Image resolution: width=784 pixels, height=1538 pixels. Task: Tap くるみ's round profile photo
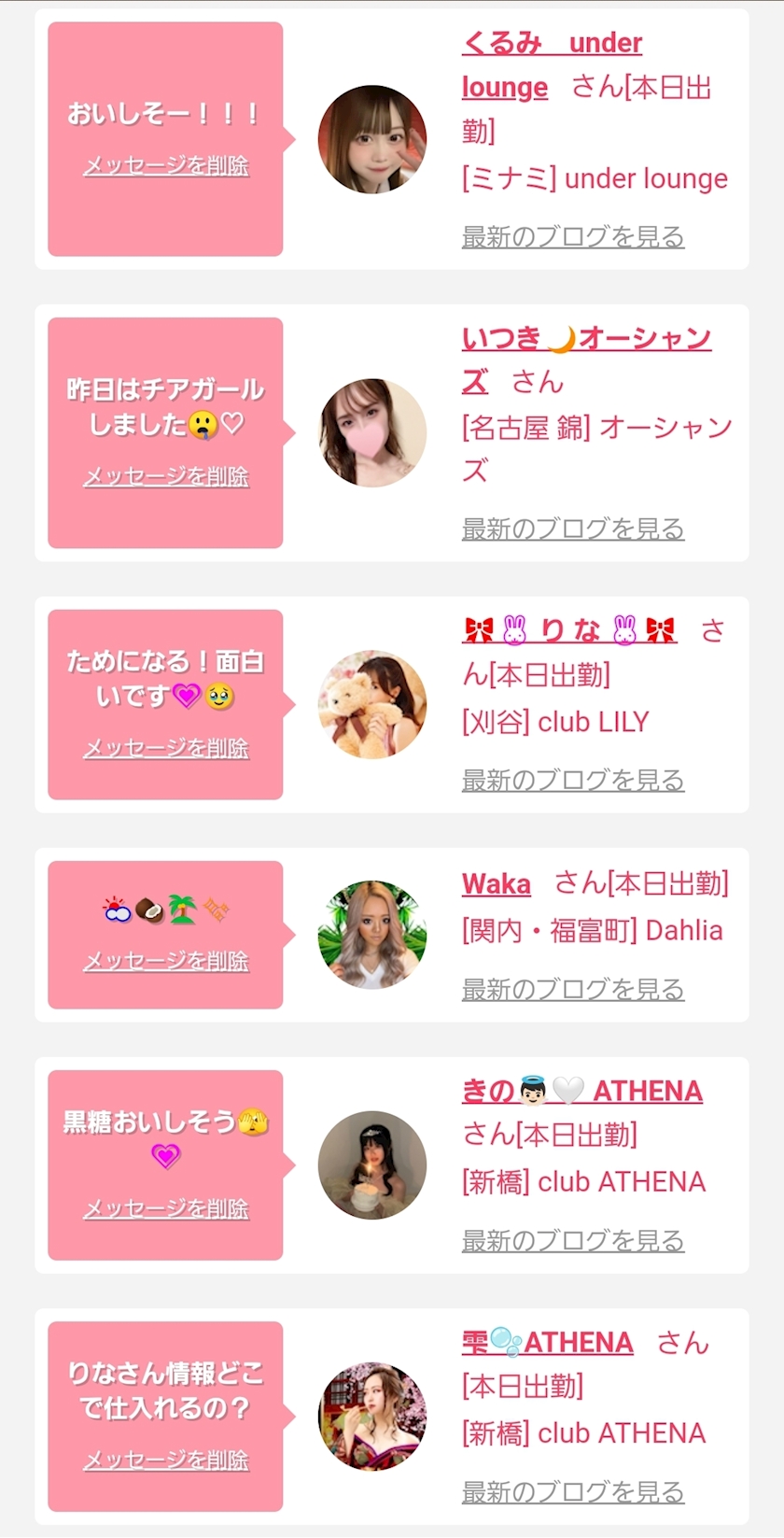pos(372,139)
